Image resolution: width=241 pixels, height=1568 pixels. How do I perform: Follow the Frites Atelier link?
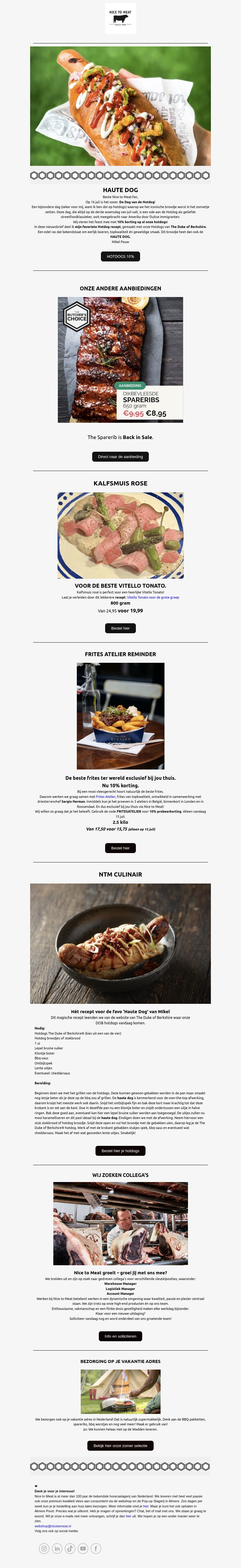click(x=106, y=796)
